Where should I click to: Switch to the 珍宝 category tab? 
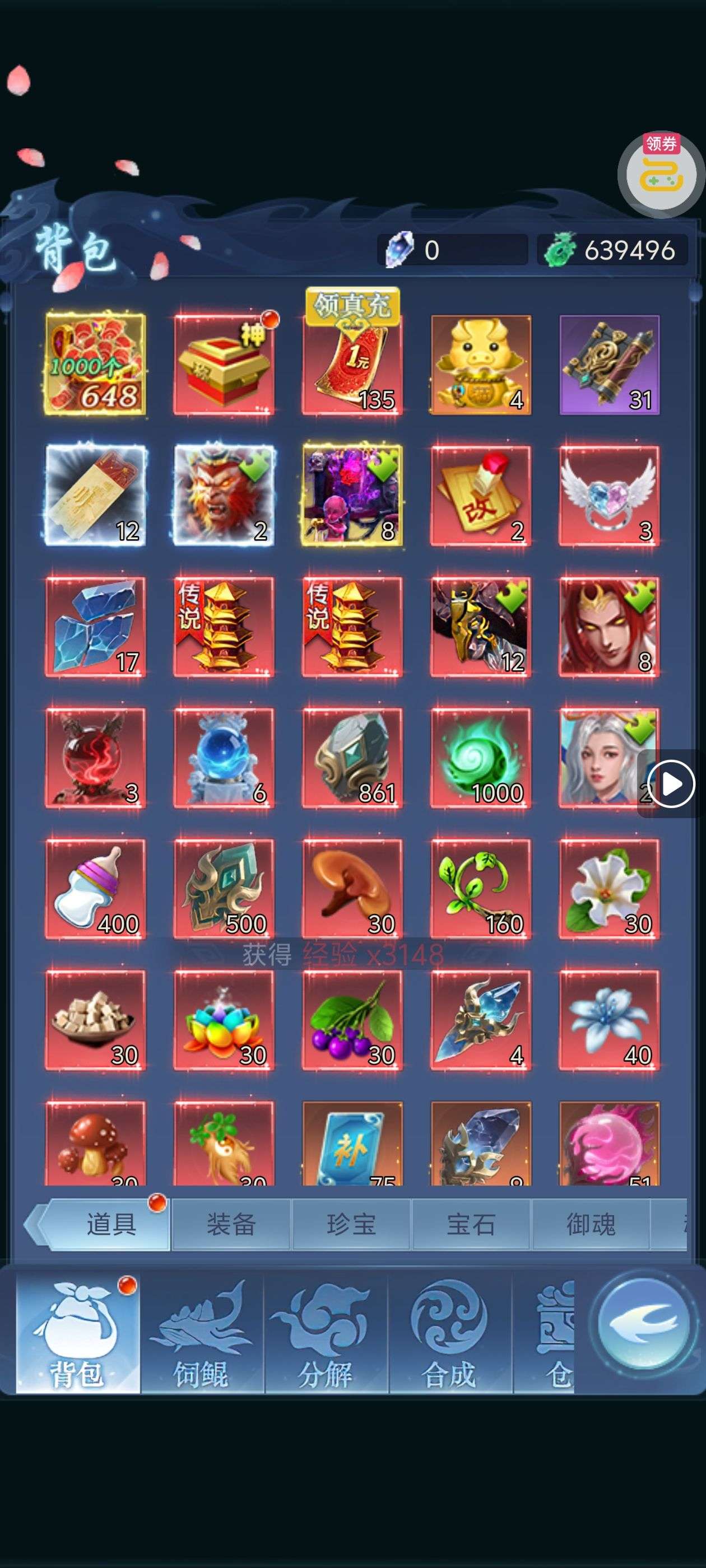(351, 1224)
